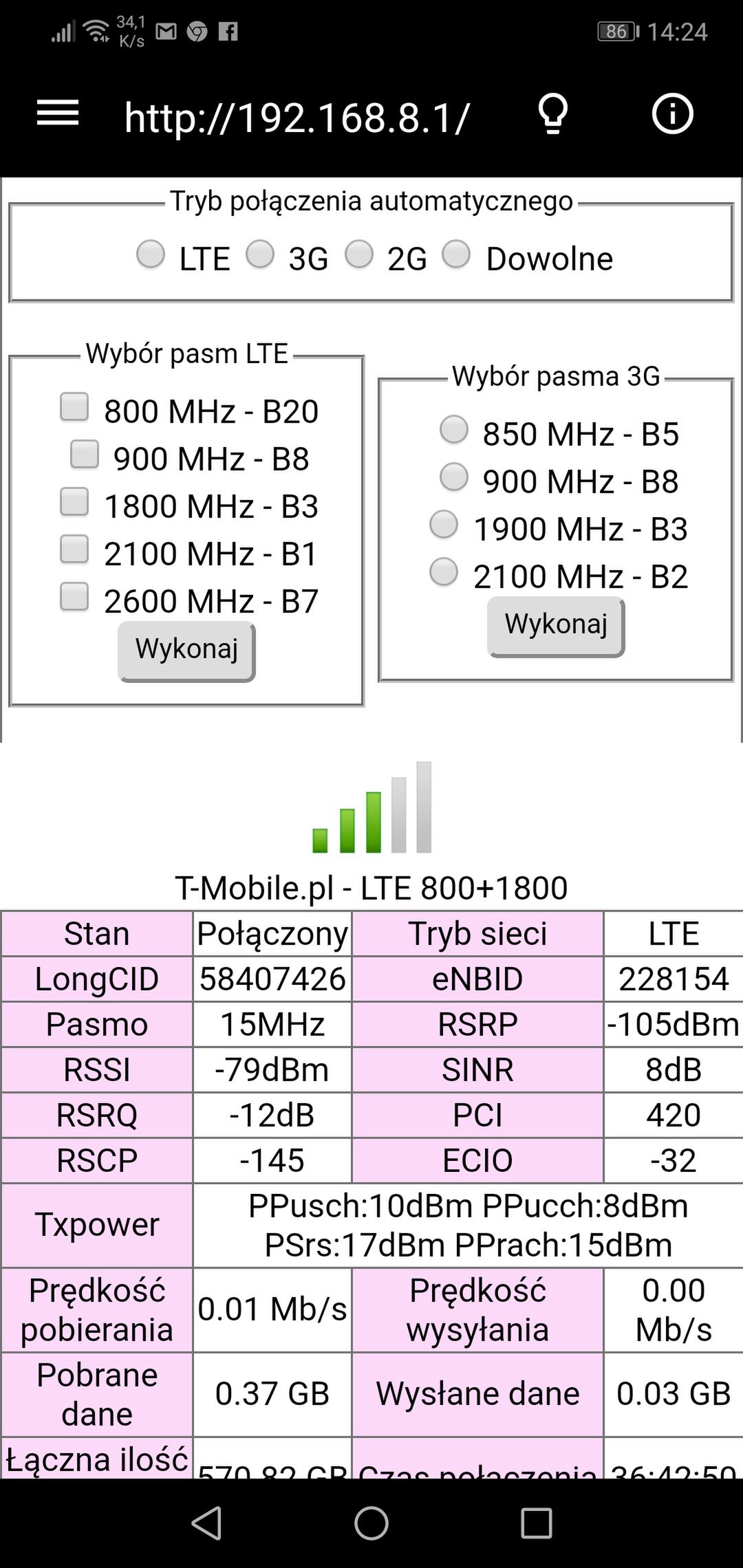Select 900 MHz - B8 3G band
This screenshot has width=743, height=1568.
(x=454, y=477)
